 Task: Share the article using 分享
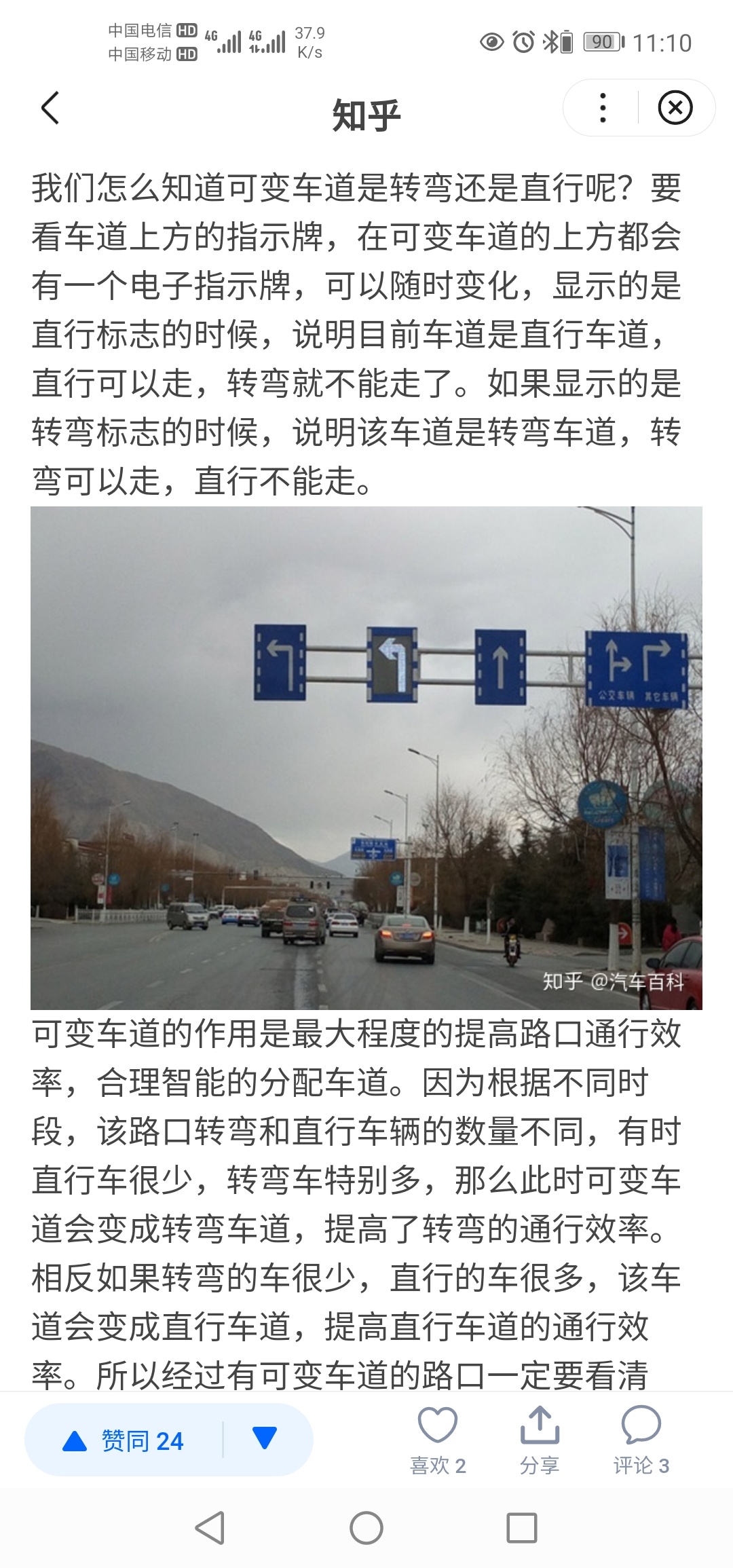[x=540, y=1439]
